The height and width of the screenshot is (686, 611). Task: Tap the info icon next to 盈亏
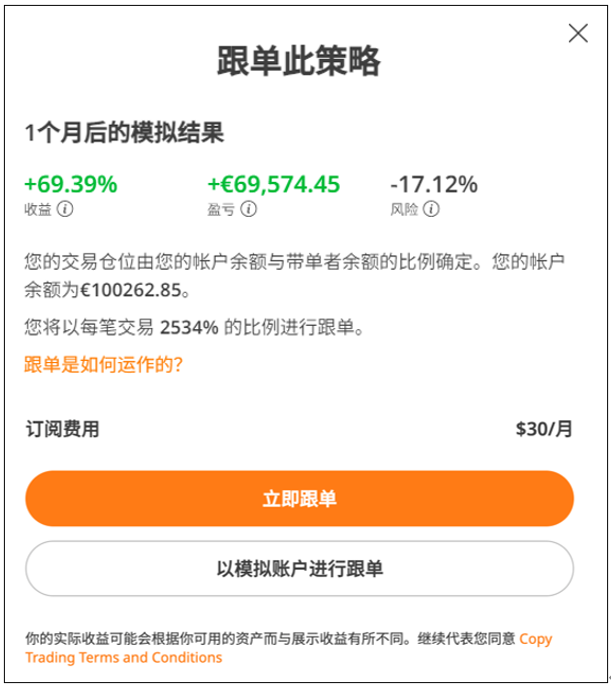(248, 209)
